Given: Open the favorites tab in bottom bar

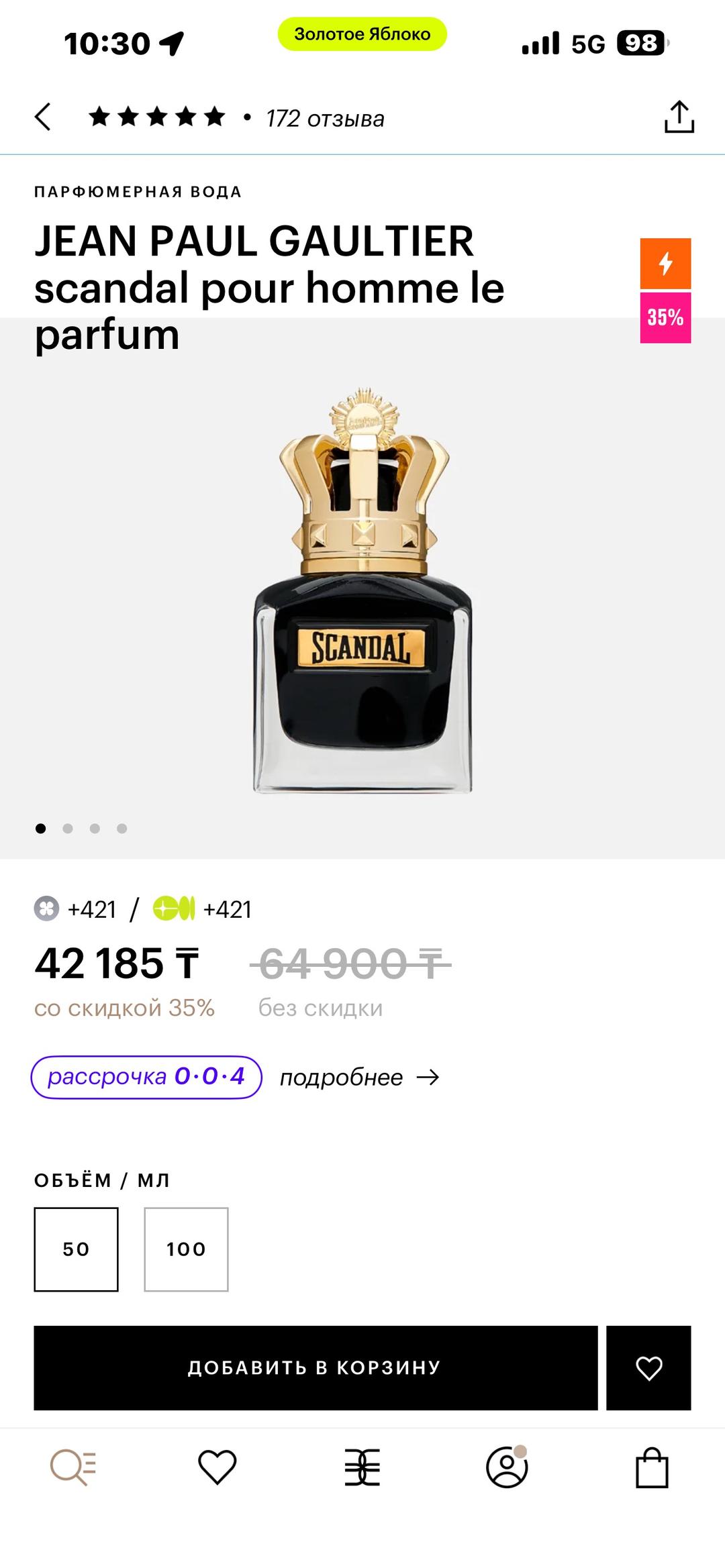Looking at the screenshot, I should (217, 1467).
